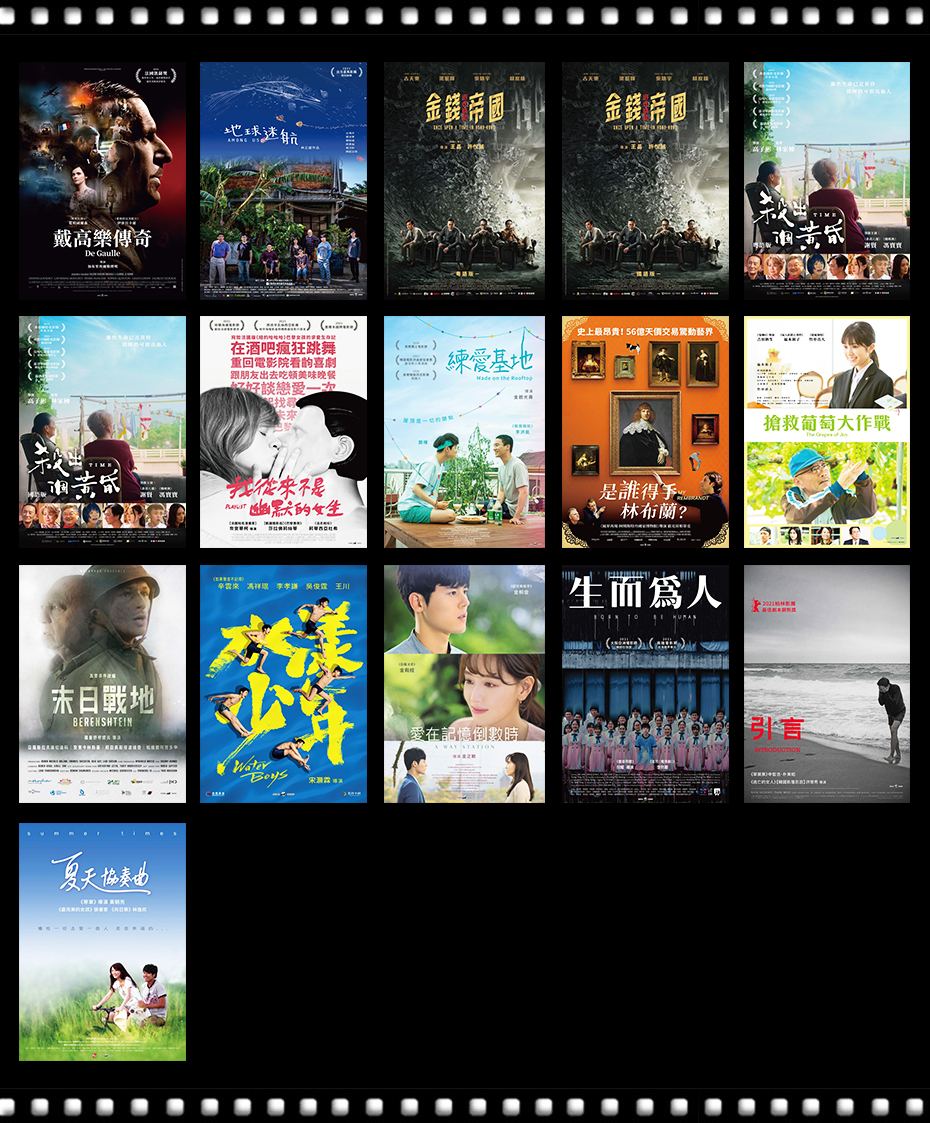Open the 引言 Introduction movie poster
This screenshot has height=1123, width=930.
pos(826,684)
